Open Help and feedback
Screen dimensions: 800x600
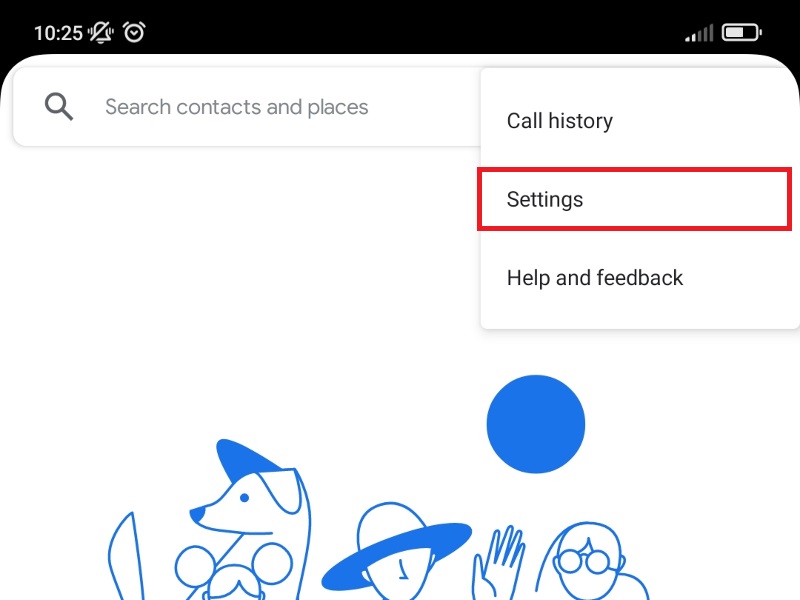(640, 278)
